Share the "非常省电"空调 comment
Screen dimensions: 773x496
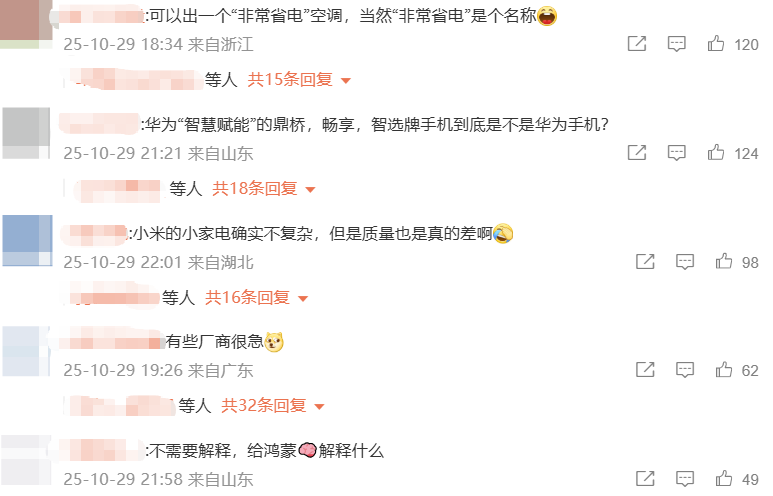click(x=636, y=44)
